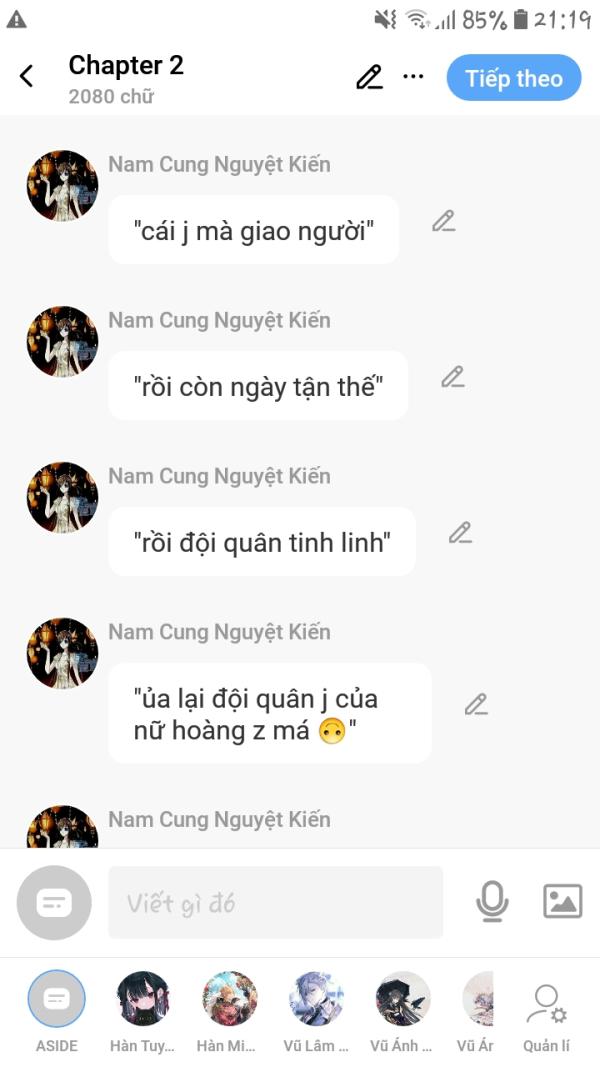Insert an image with the picture icon
600x1067 pixels.
pyautogui.click(x=563, y=902)
